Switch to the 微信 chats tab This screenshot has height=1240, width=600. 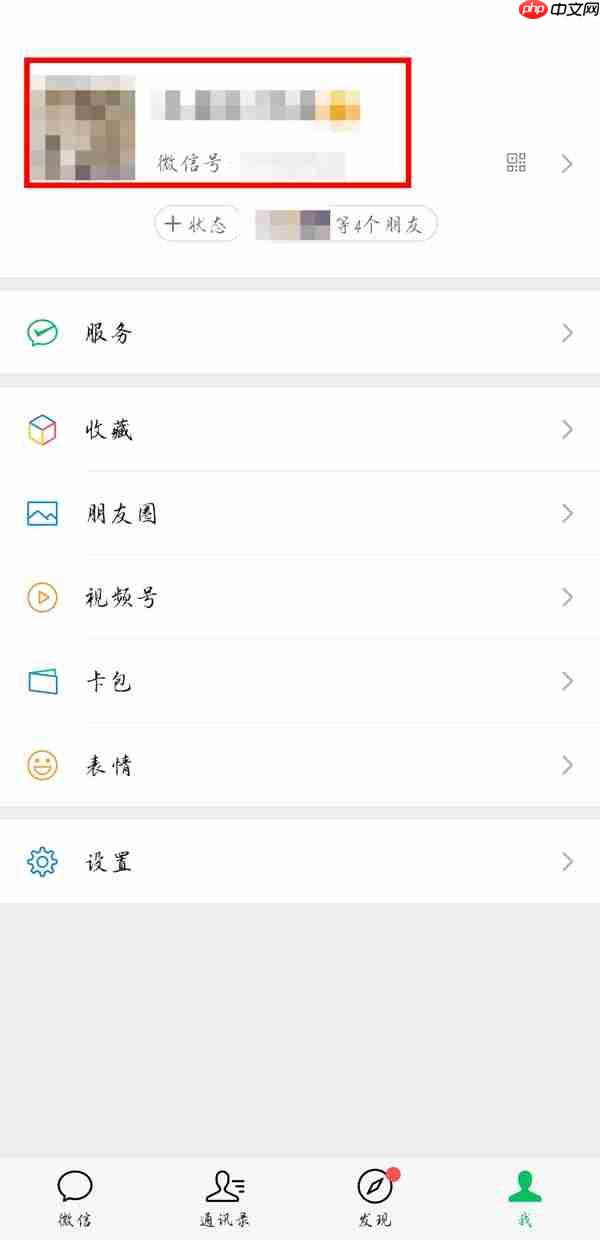[75, 1197]
